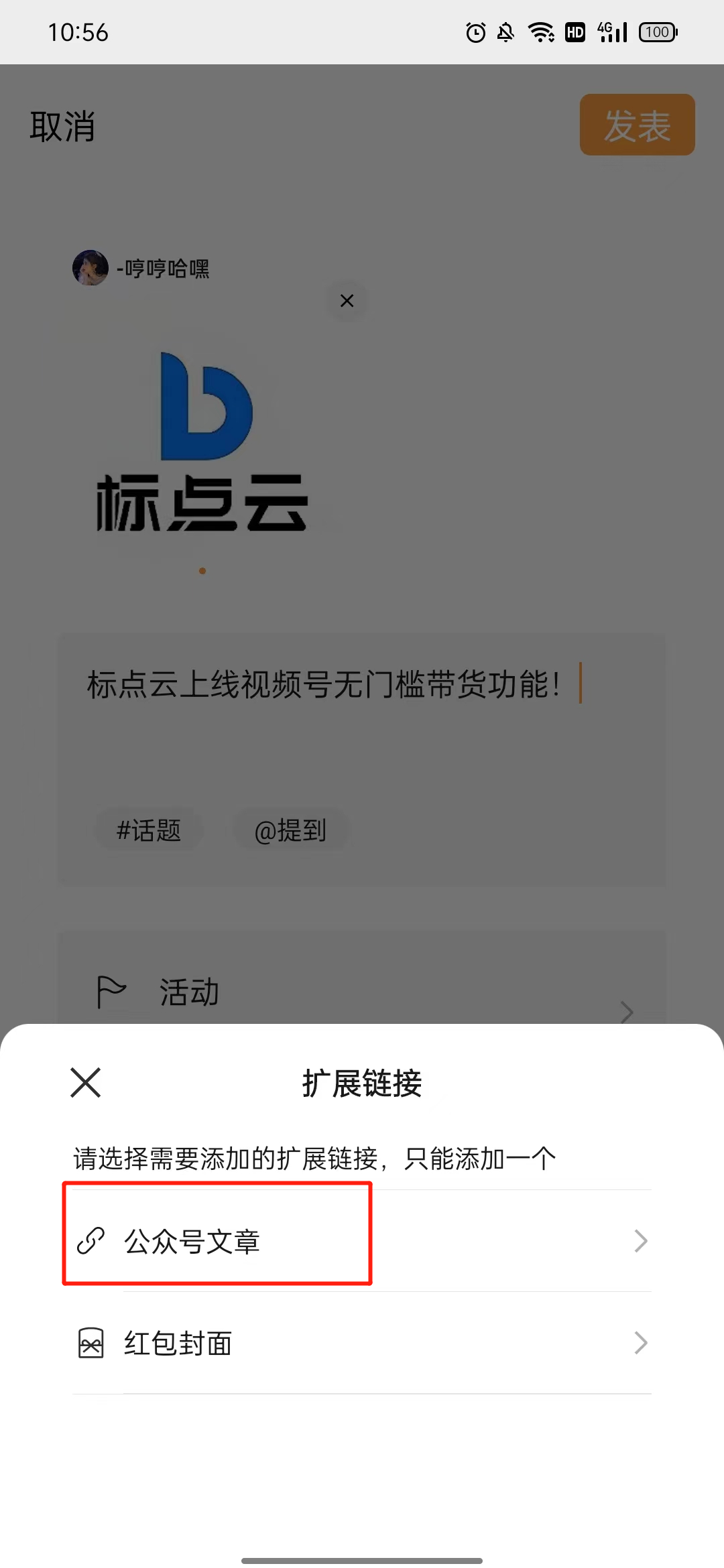Choose the 红包封面 link option
Viewport: 724px width, 1568px height.
click(362, 1344)
